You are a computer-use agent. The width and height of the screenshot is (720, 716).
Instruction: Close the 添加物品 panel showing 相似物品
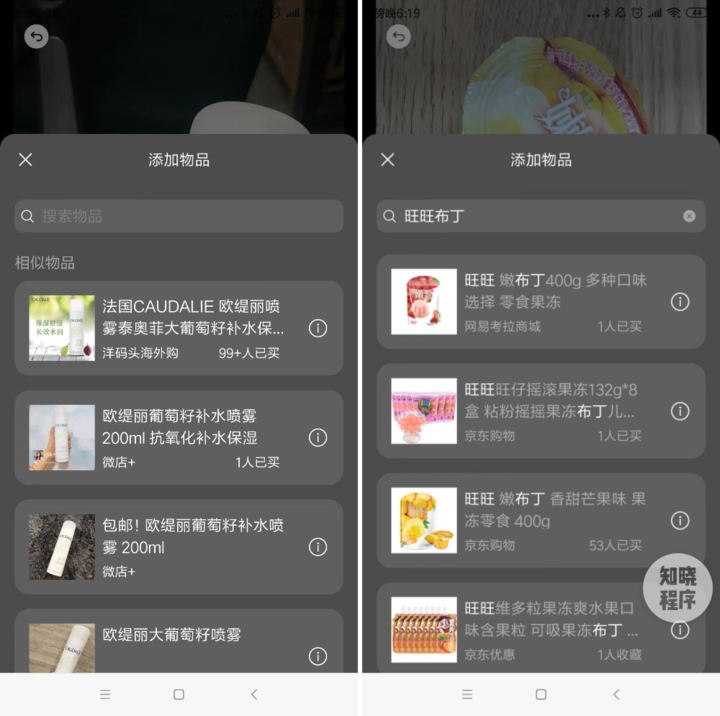point(26,160)
